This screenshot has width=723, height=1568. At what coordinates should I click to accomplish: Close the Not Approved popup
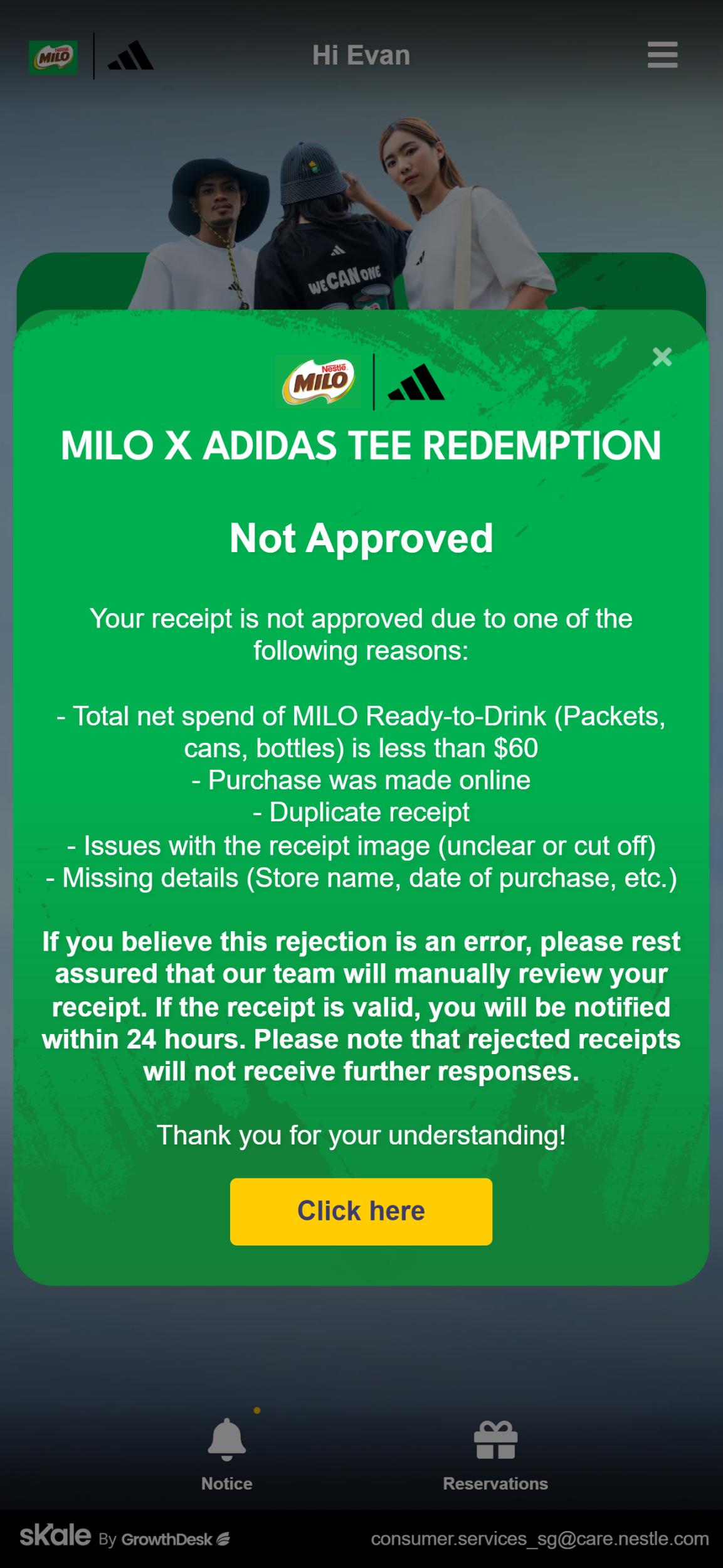pyautogui.click(x=662, y=357)
